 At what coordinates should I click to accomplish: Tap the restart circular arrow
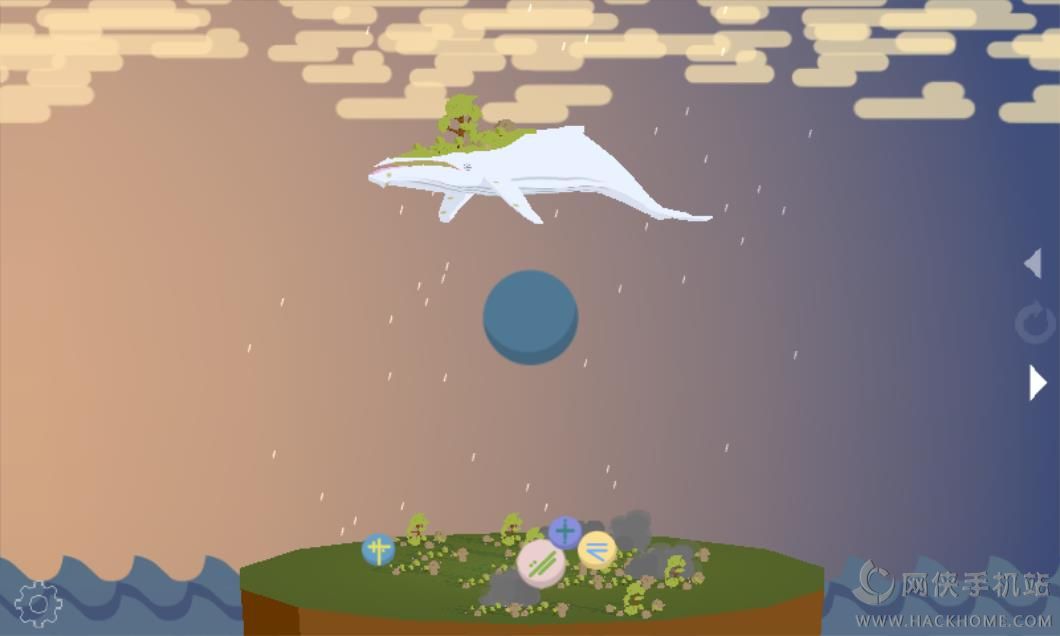1034,324
